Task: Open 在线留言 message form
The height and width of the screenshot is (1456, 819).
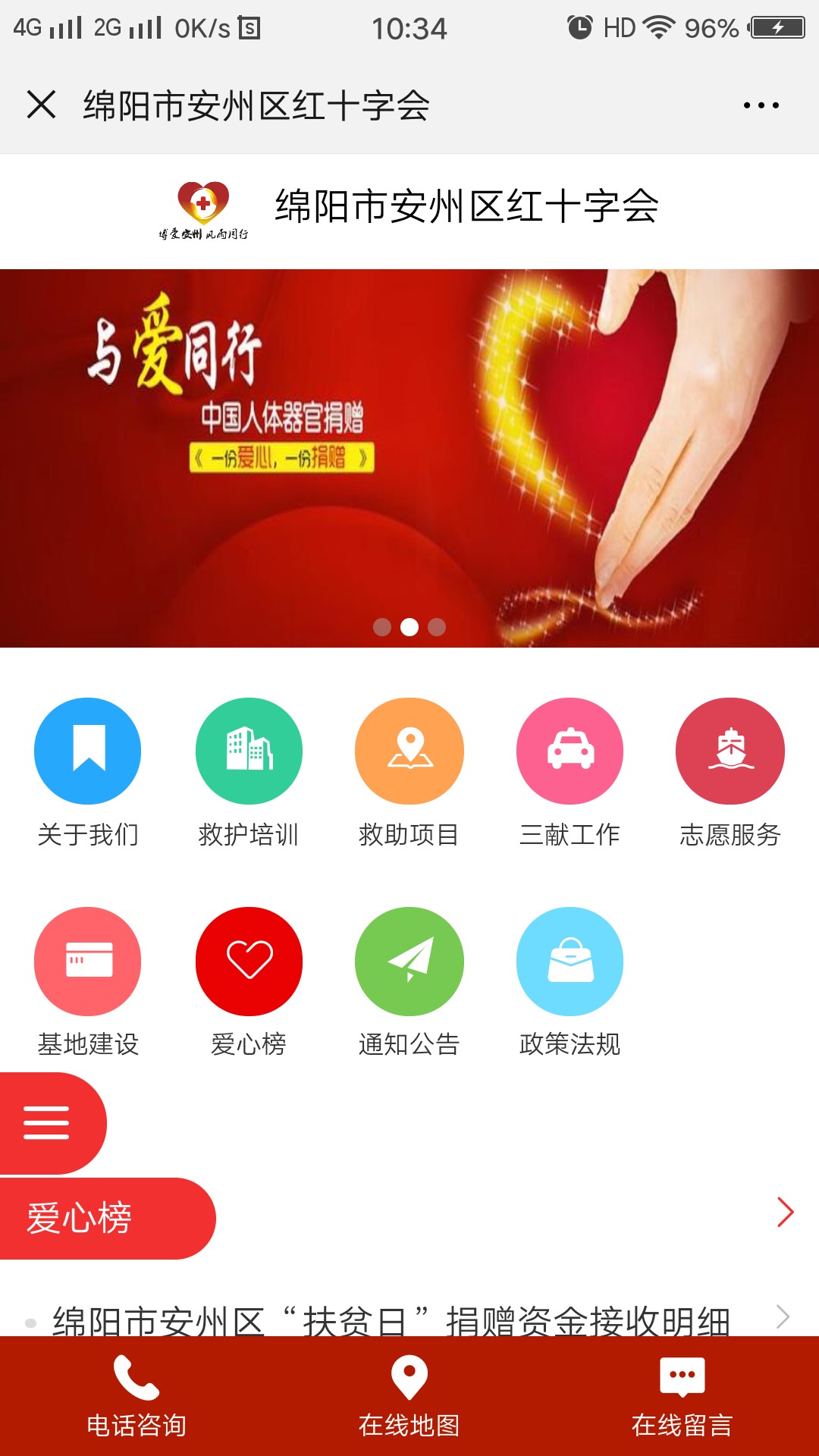Action: pos(682,1397)
